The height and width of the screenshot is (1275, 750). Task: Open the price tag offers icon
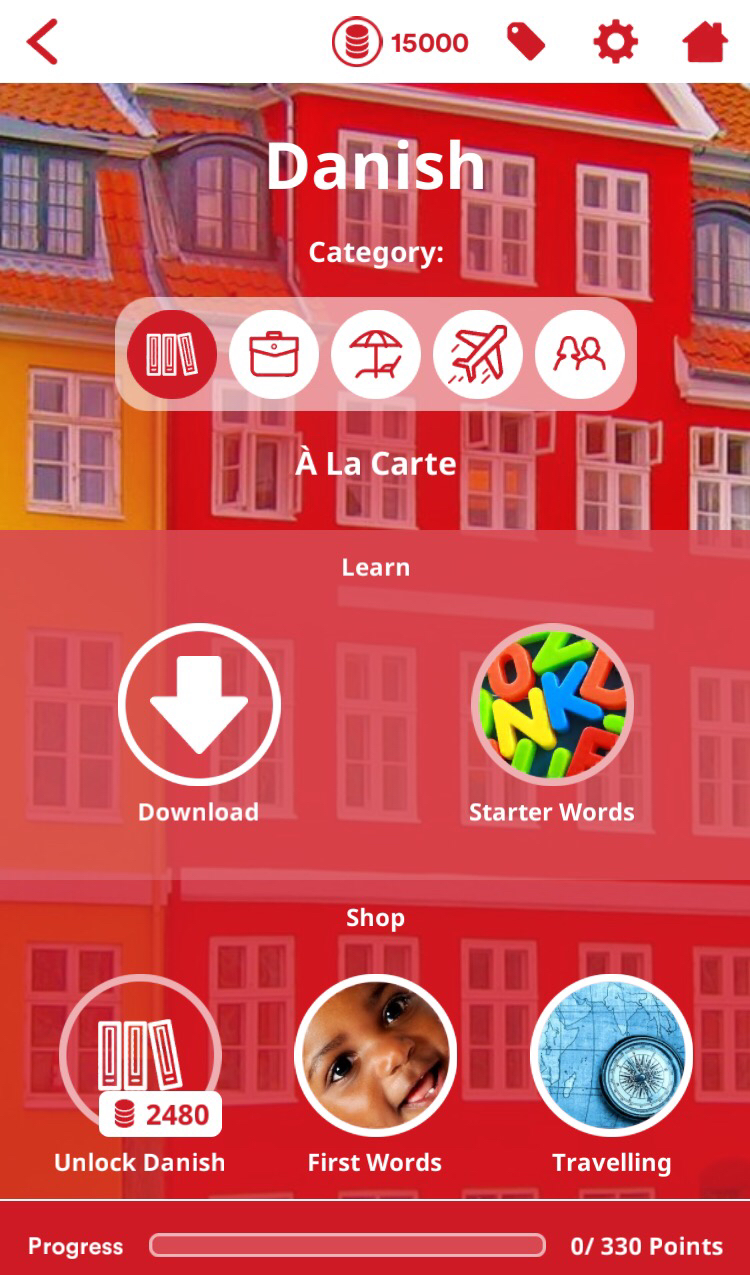tap(525, 42)
